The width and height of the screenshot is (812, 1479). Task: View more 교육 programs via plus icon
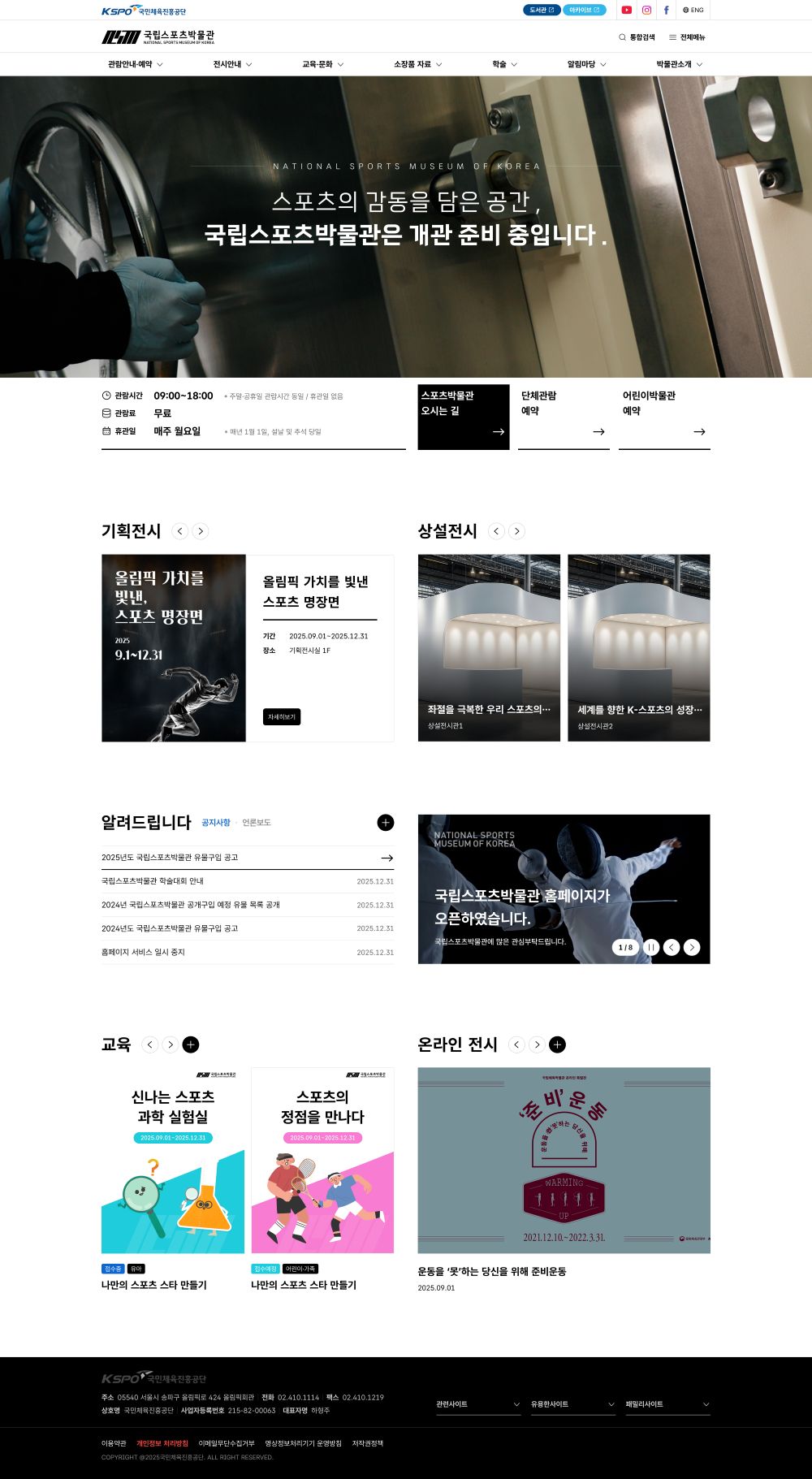191,1044
